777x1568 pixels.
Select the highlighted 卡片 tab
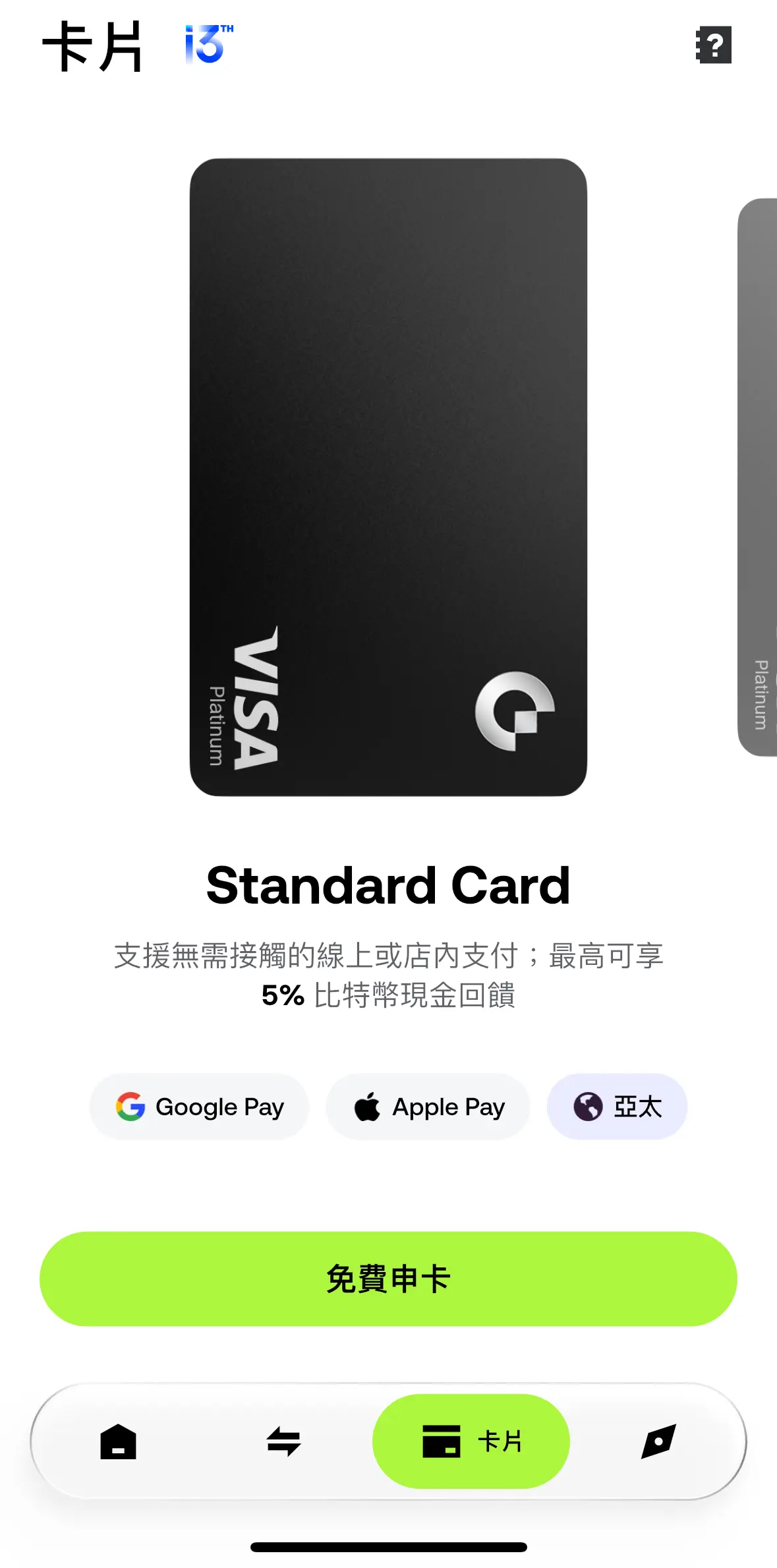coord(469,1441)
